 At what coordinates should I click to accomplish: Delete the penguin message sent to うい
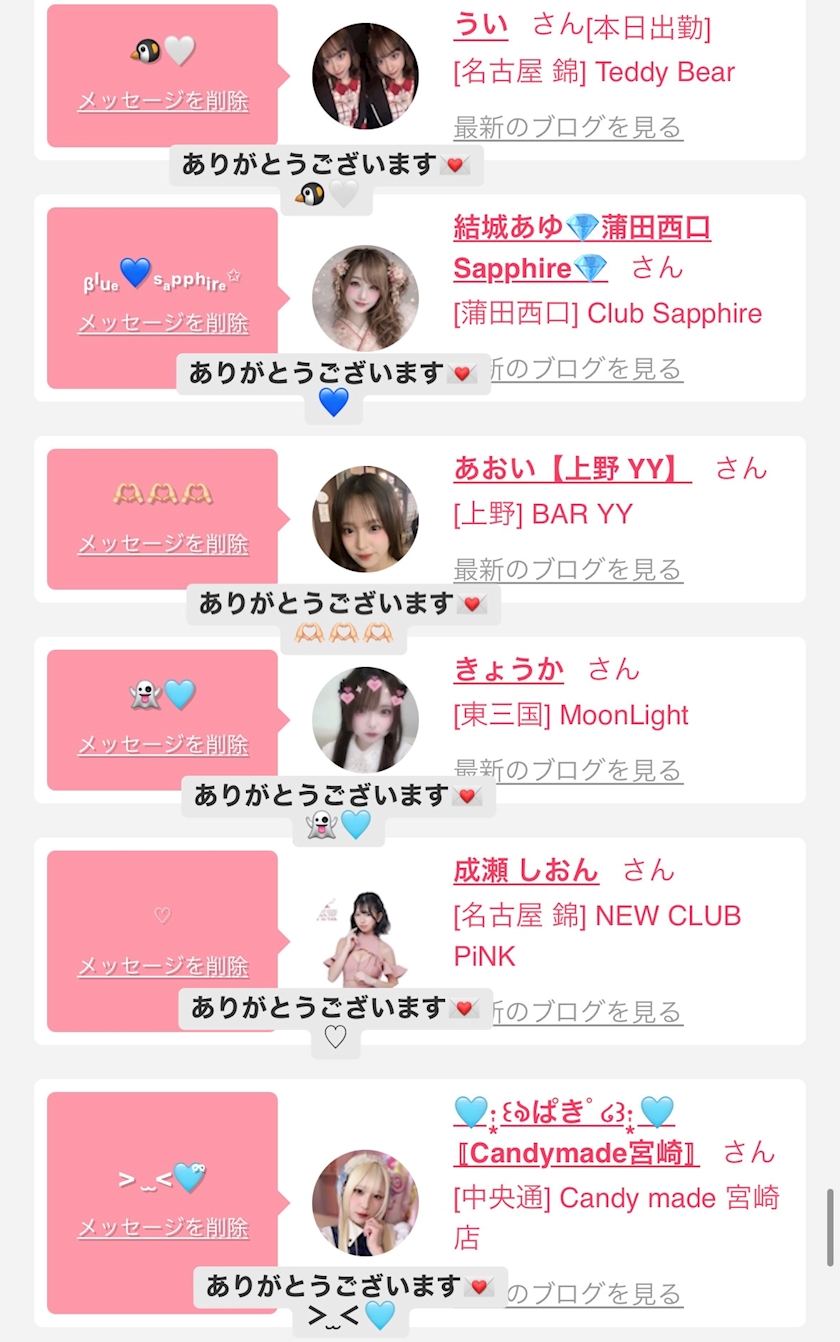pos(163,101)
